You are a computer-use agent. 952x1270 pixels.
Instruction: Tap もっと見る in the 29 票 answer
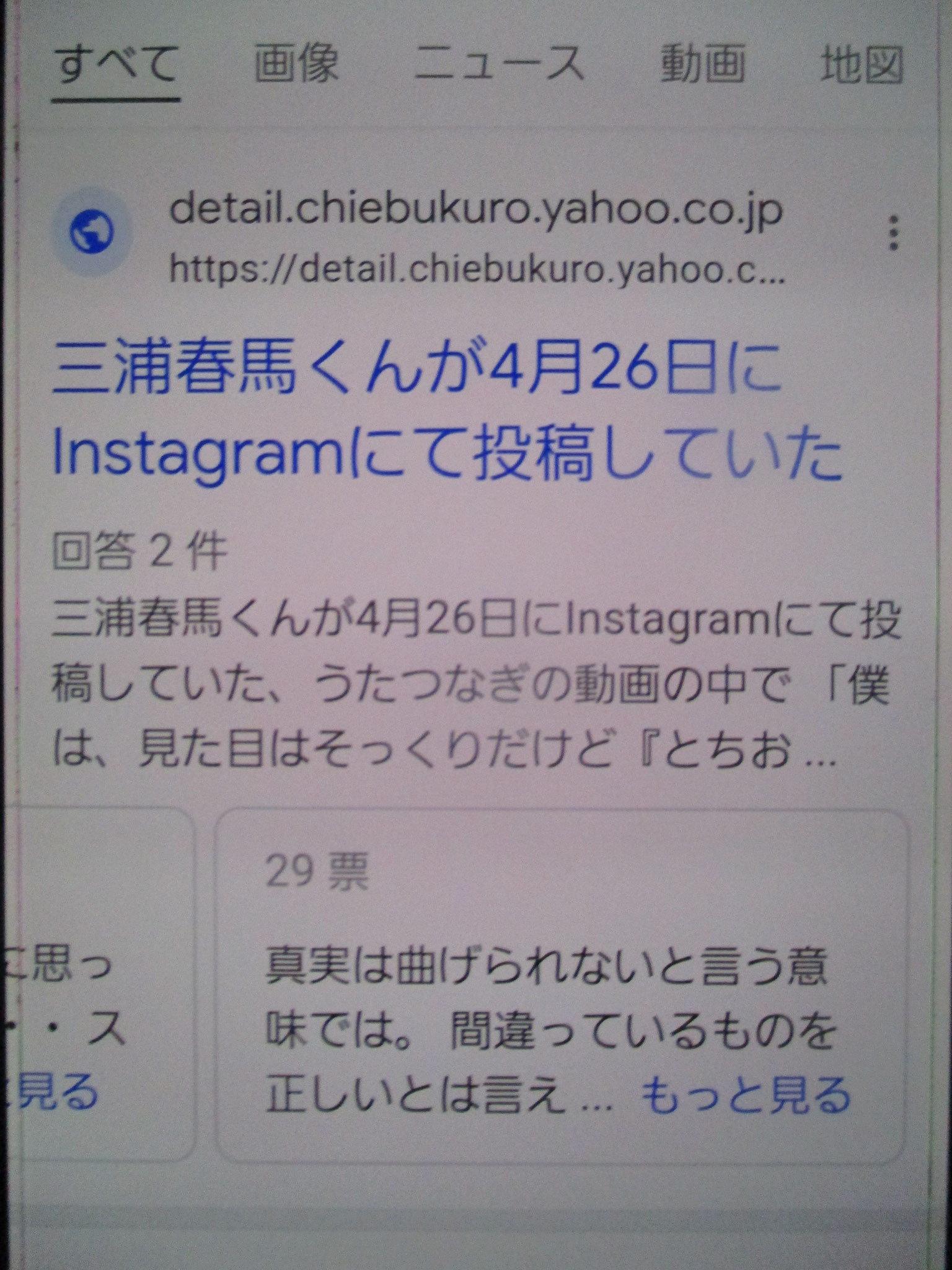(x=745, y=1095)
